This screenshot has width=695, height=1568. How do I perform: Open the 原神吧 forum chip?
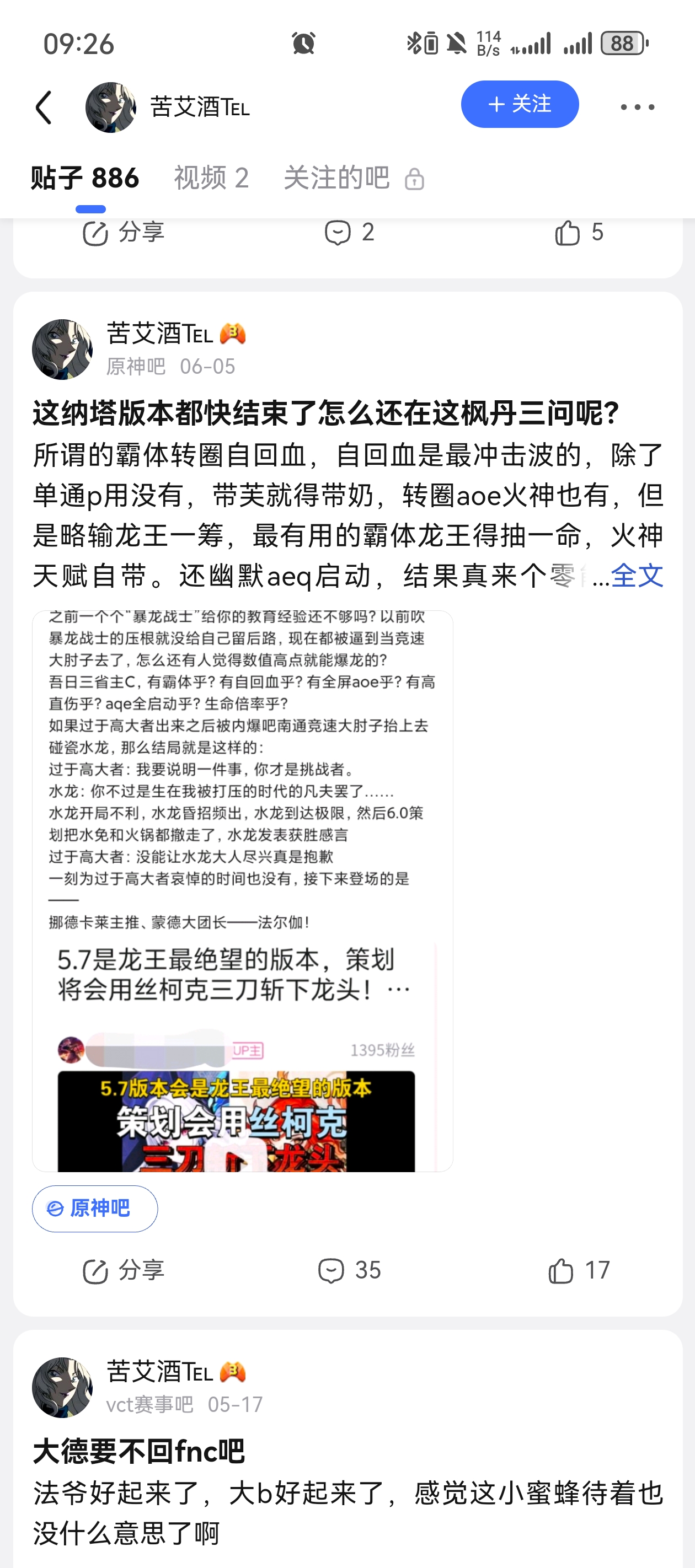(x=95, y=1209)
